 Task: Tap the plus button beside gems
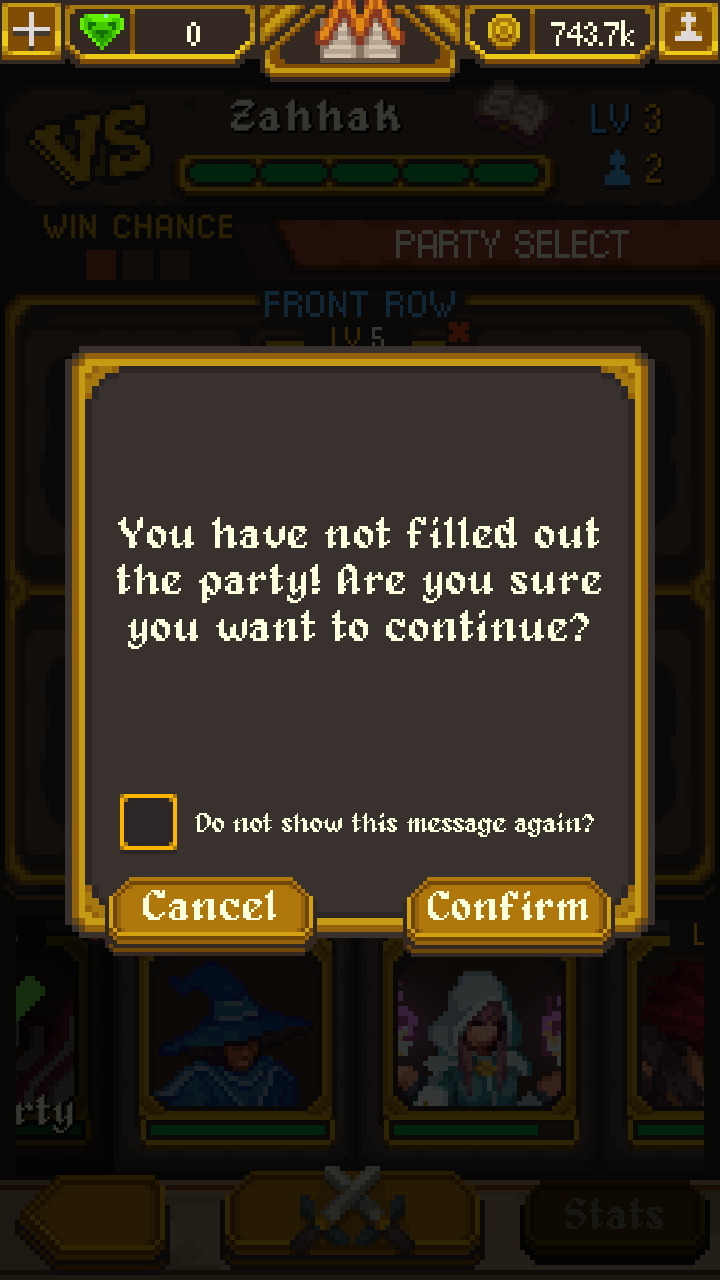coord(31,31)
